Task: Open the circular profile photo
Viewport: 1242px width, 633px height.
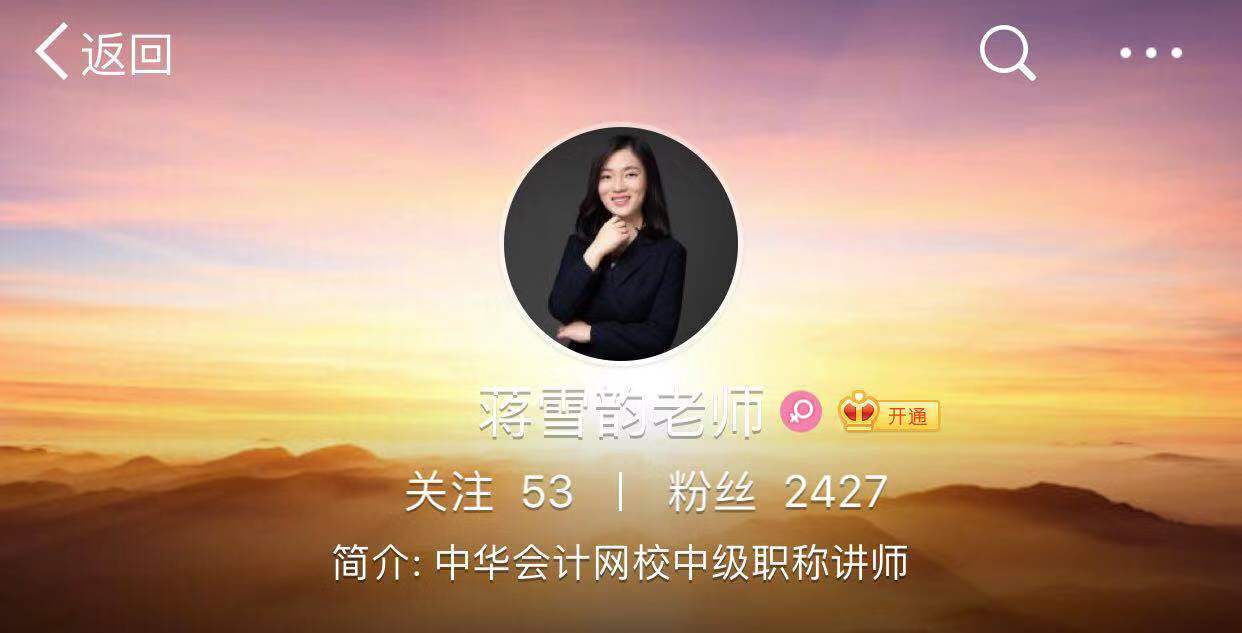Action: 620,244
